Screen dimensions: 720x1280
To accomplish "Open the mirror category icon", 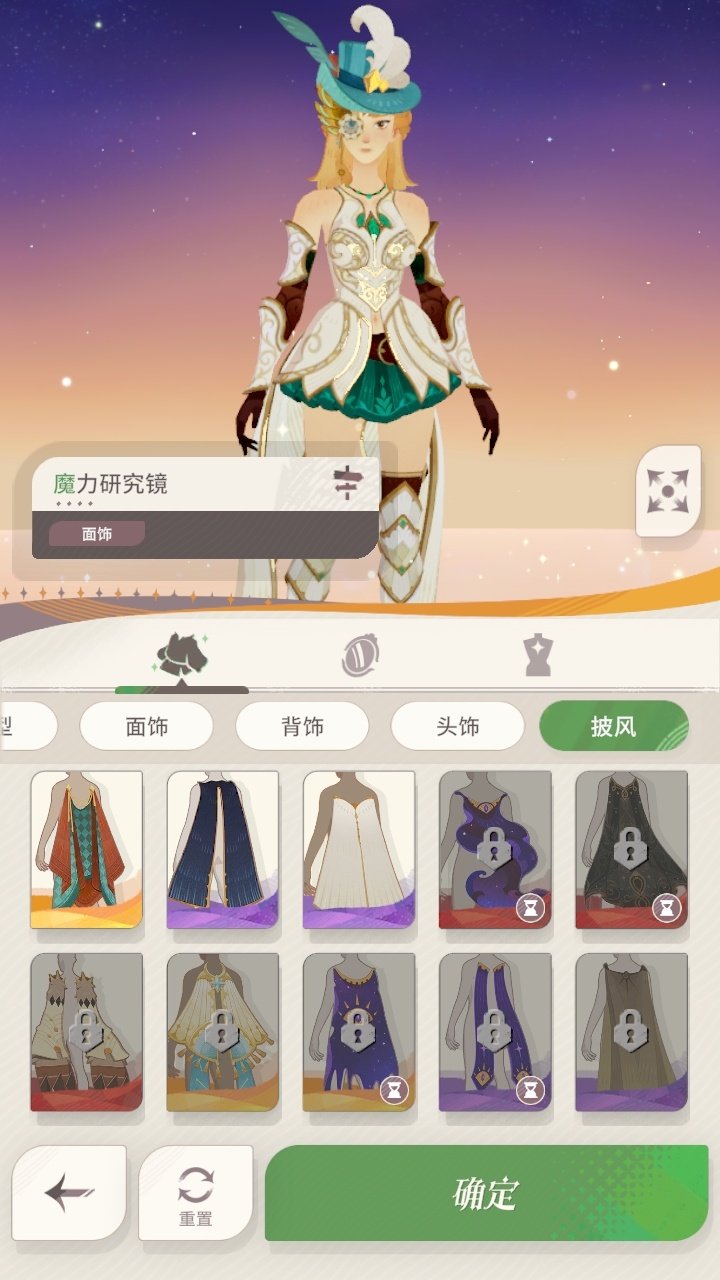I will pos(362,655).
